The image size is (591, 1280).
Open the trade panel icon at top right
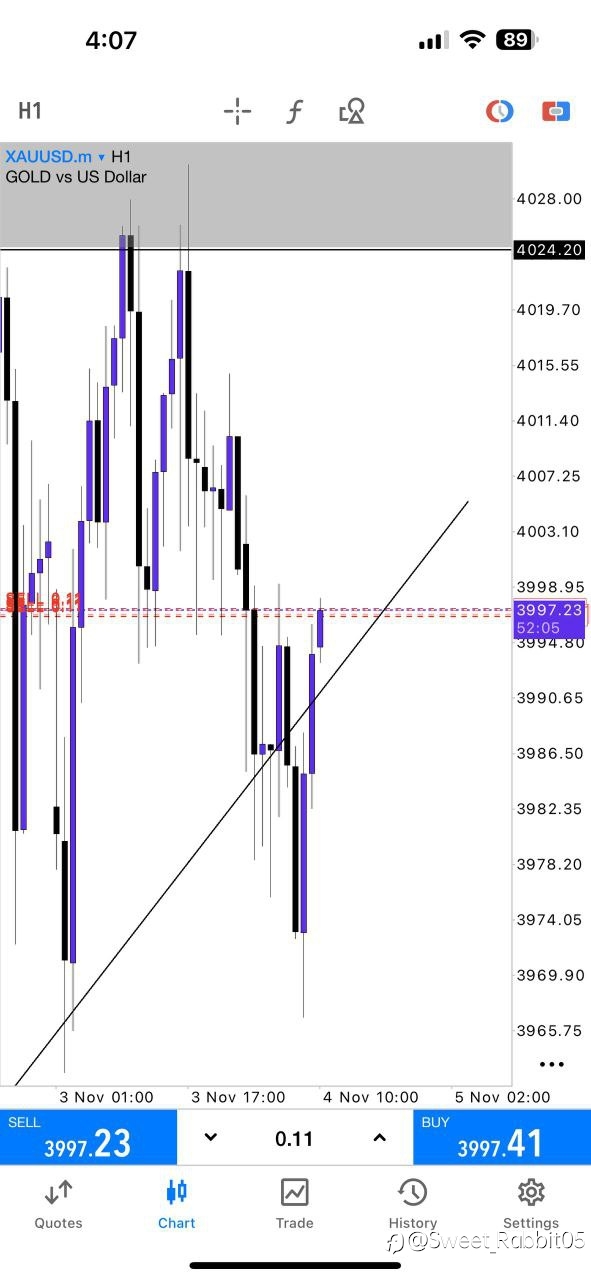click(556, 111)
